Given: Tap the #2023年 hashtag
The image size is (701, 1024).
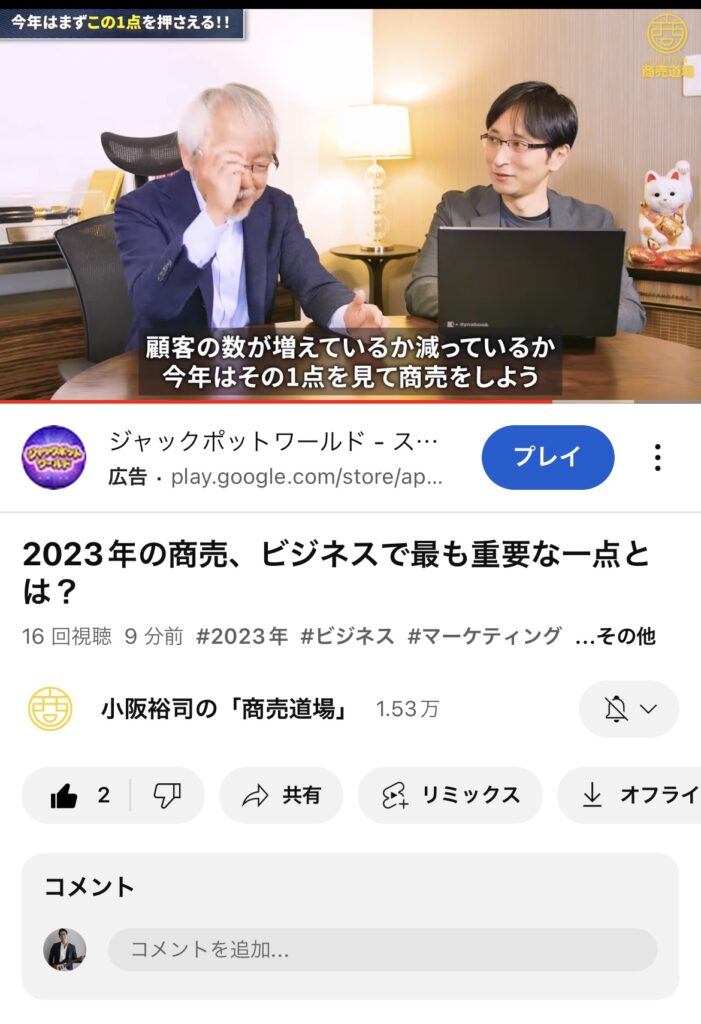Looking at the screenshot, I should [x=241, y=636].
